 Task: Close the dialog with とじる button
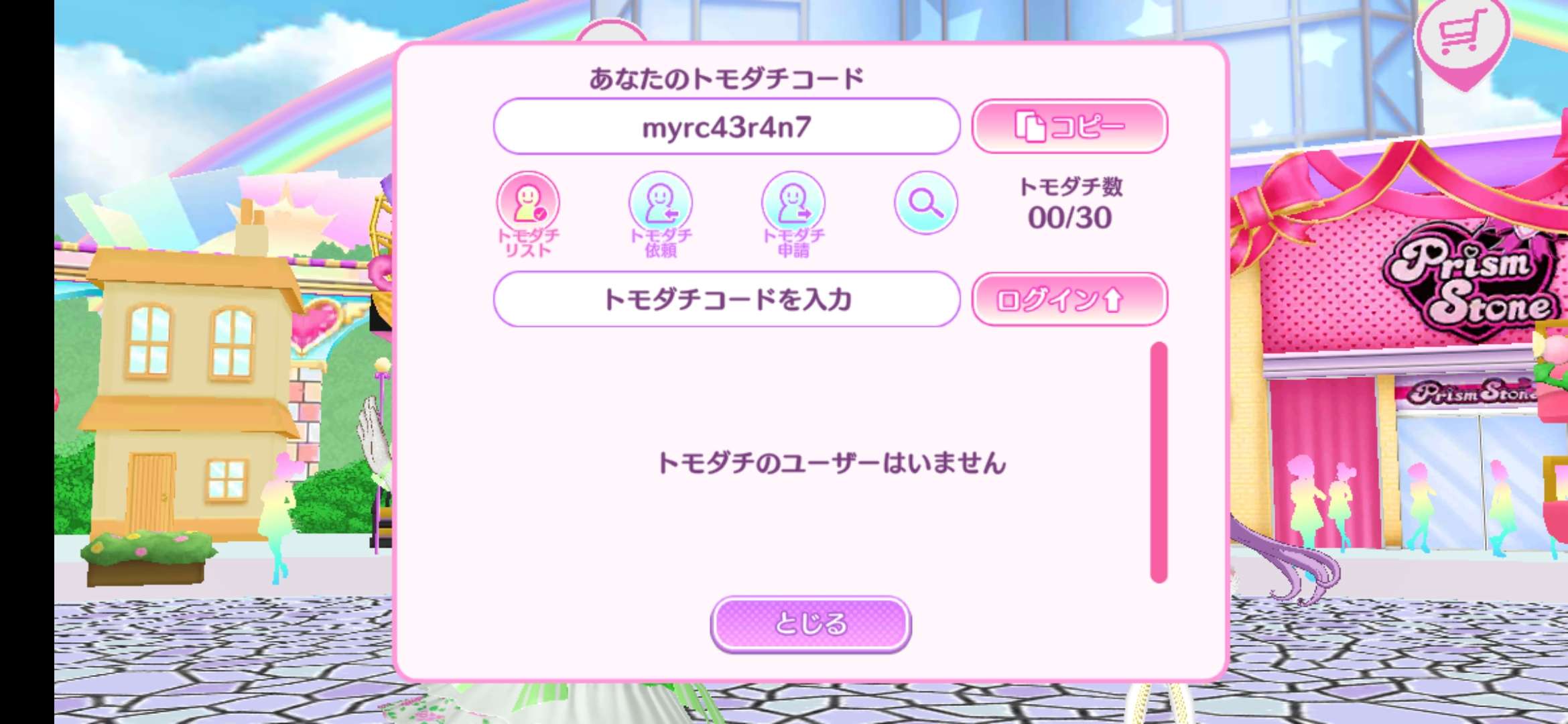pos(810,623)
